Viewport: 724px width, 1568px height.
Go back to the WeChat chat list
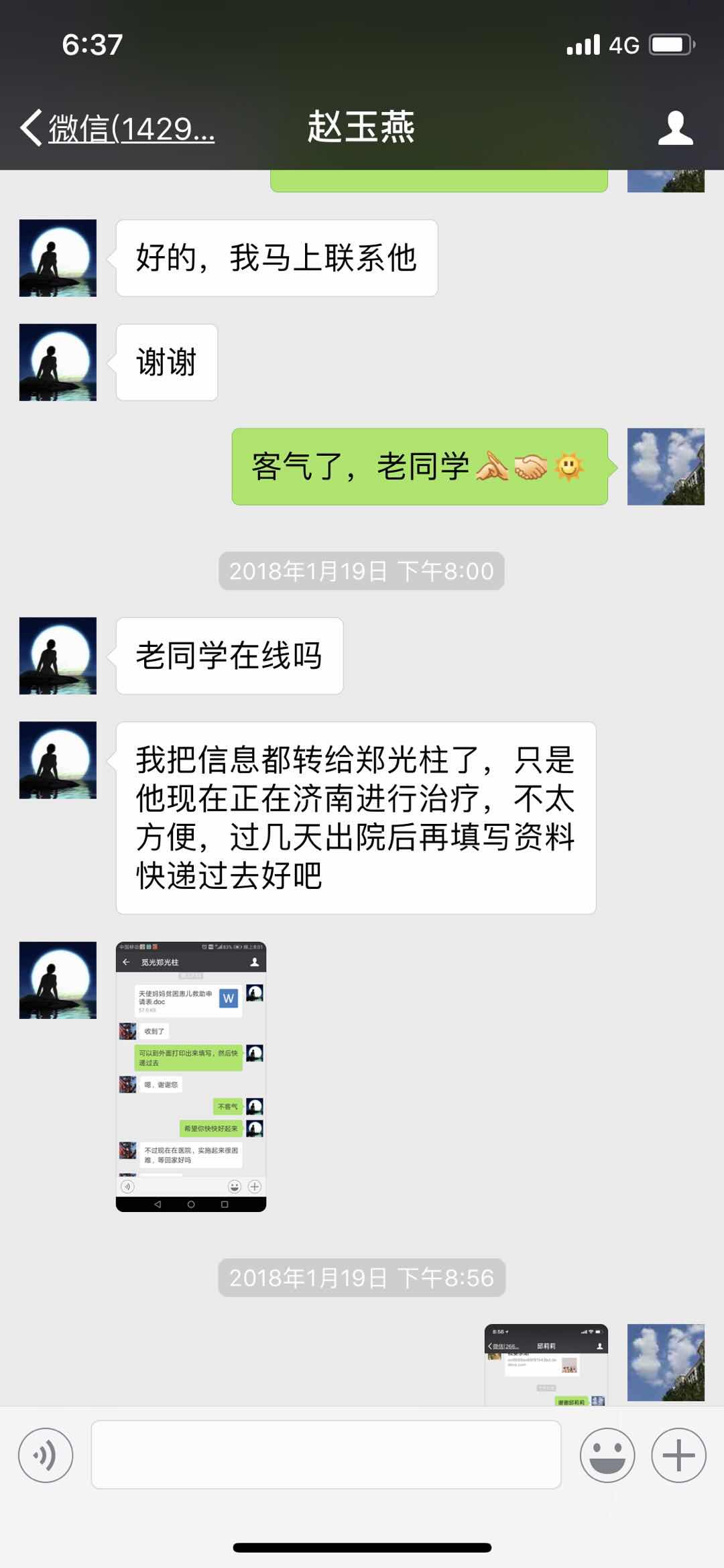[117, 127]
